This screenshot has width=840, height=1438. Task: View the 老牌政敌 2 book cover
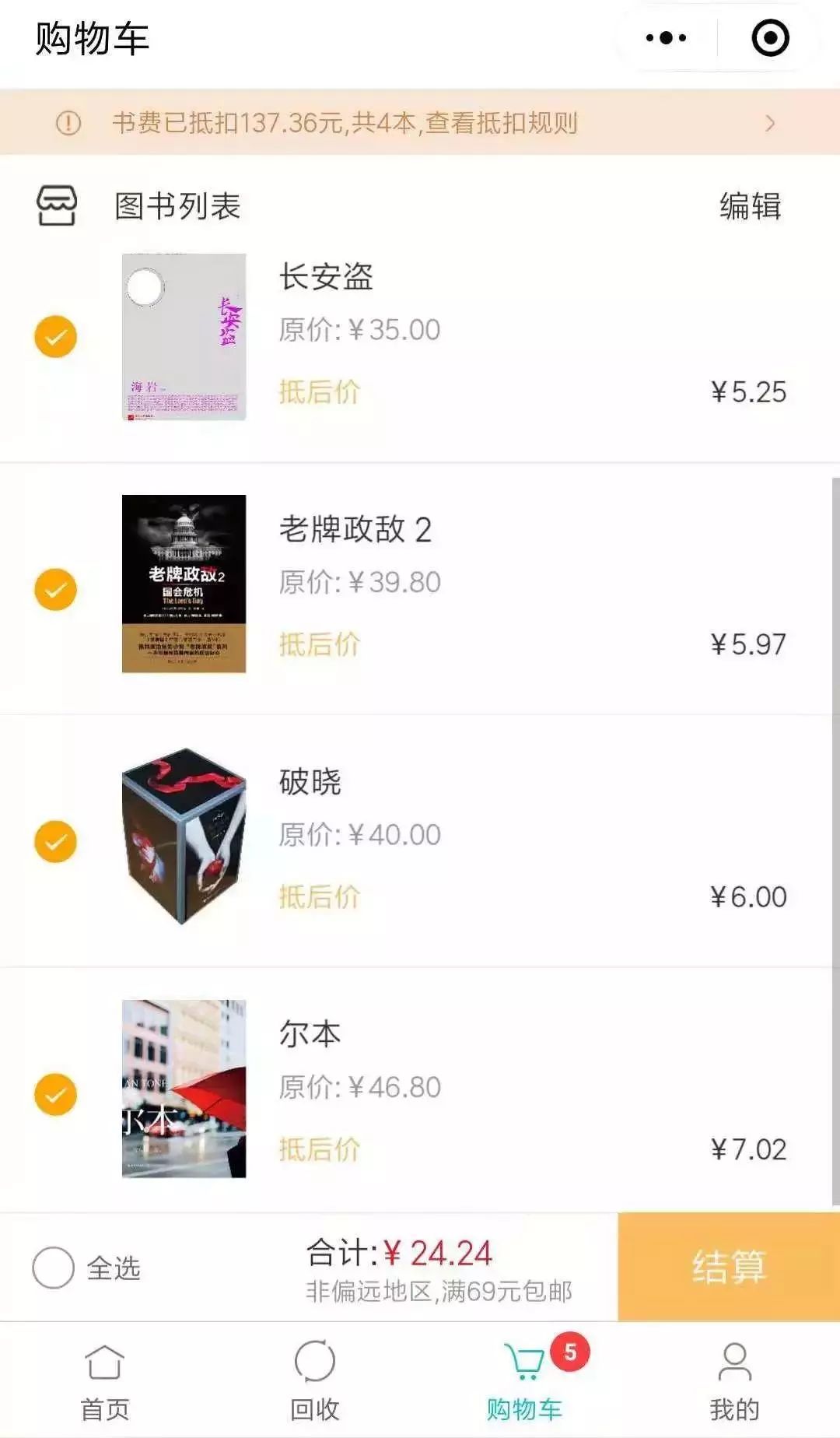pos(184,584)
